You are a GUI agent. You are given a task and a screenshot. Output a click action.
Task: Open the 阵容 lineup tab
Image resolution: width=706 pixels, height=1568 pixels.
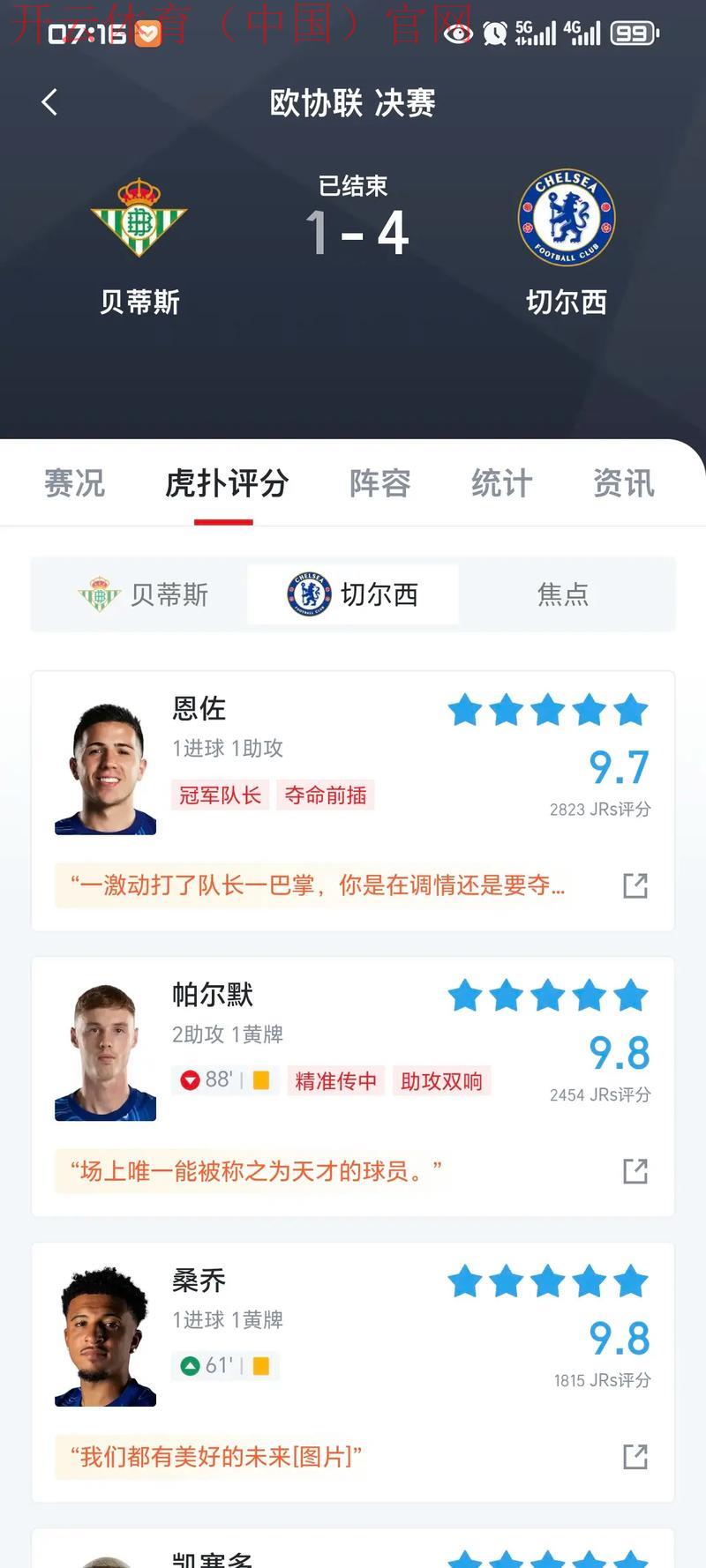379,484
